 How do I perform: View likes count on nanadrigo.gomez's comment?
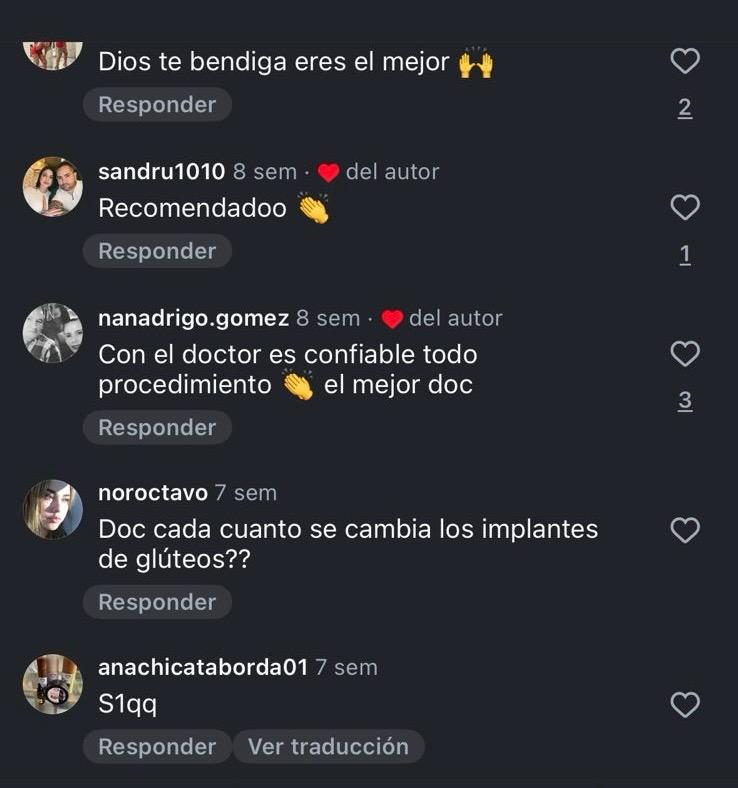[x=684, y=401]
